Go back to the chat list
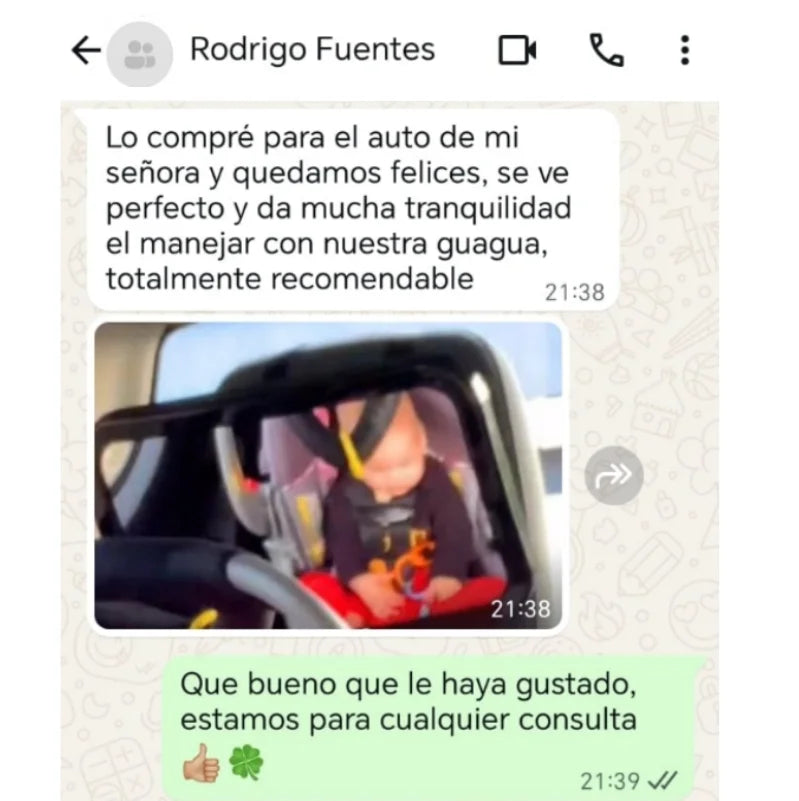 pyautogui.click(x=87, y=51)
